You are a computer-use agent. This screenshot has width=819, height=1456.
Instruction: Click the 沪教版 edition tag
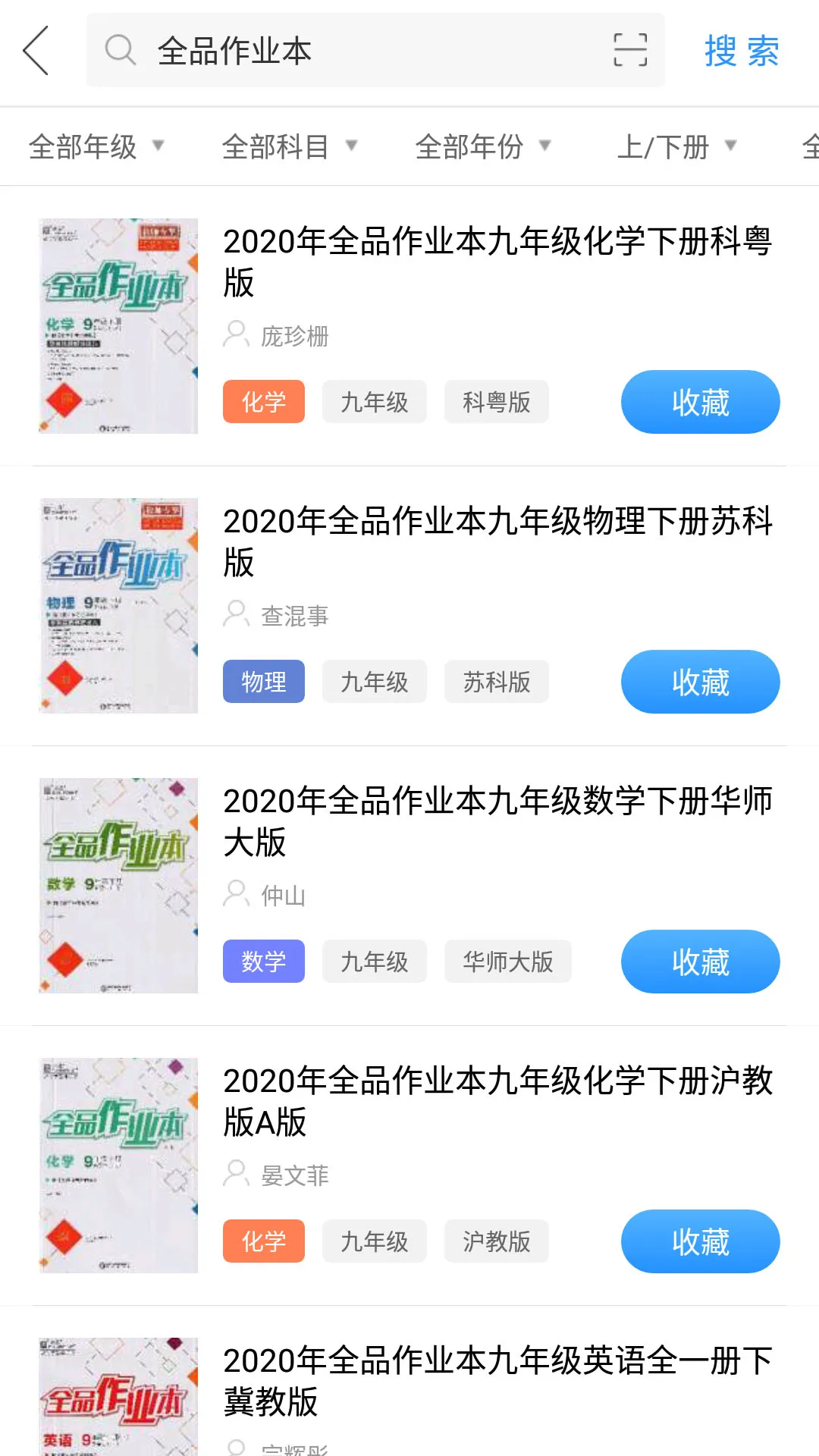(x=496, y=1241)
